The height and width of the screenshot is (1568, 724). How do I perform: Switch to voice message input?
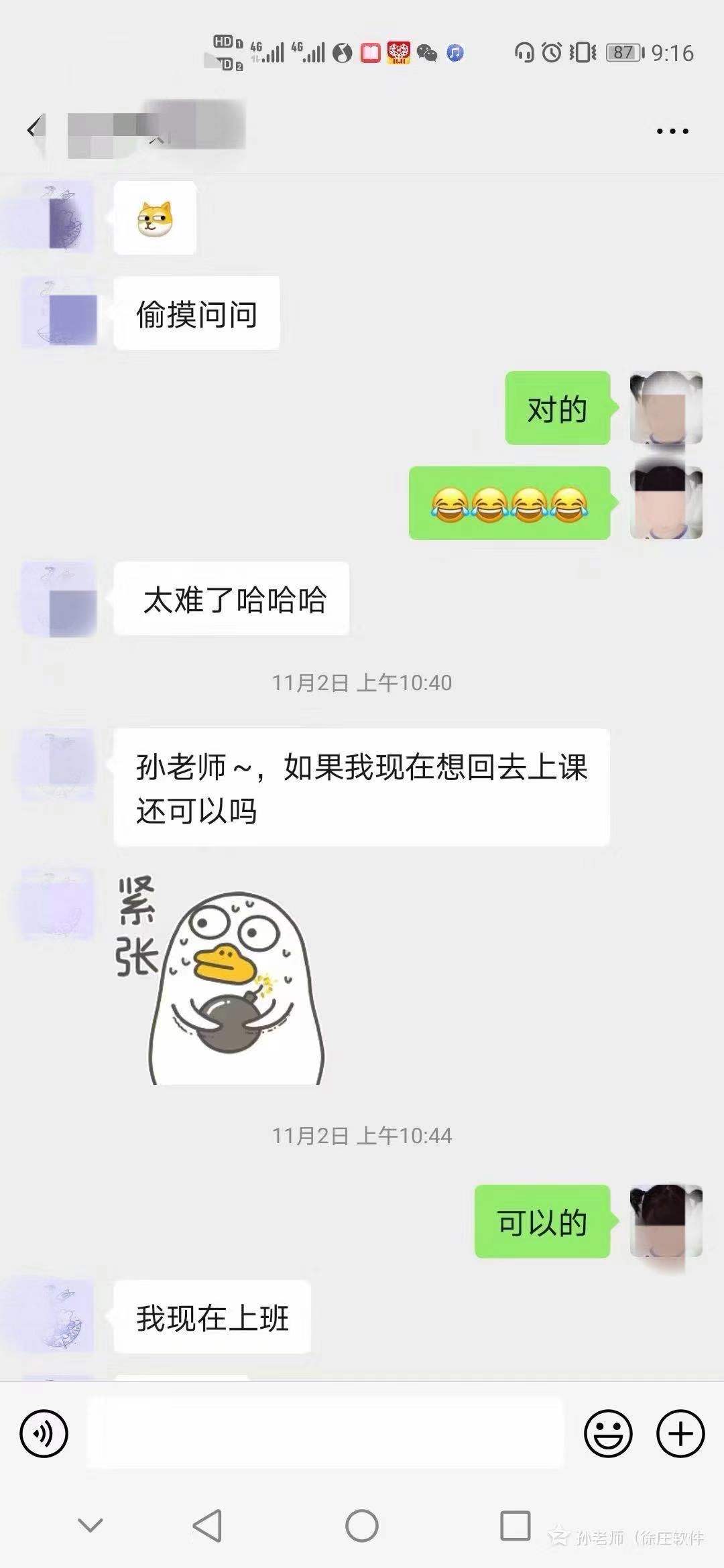pyautogui.click(x=44, y=1433)
